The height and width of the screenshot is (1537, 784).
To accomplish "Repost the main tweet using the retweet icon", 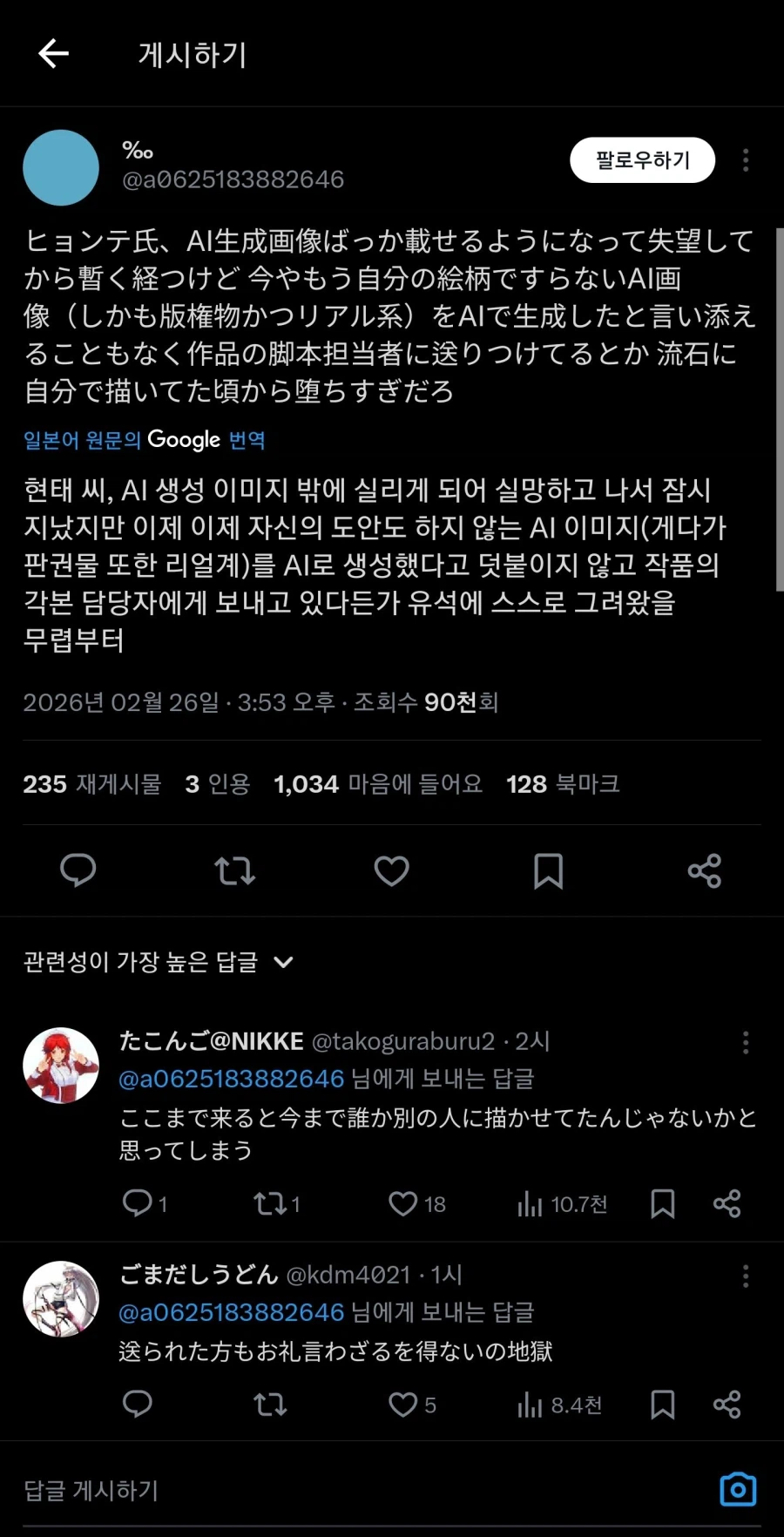I will [234, 870].
